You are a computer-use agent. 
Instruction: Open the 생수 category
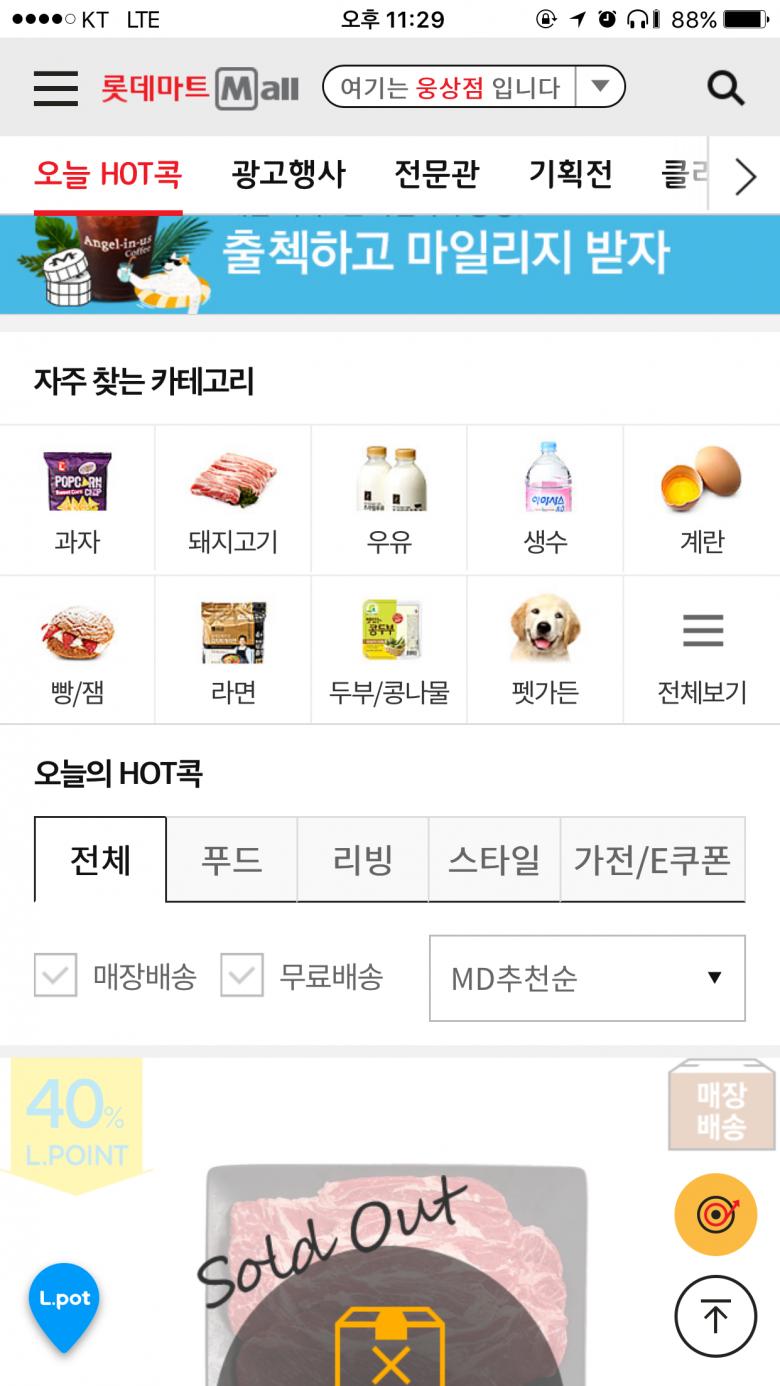(545, 500)
